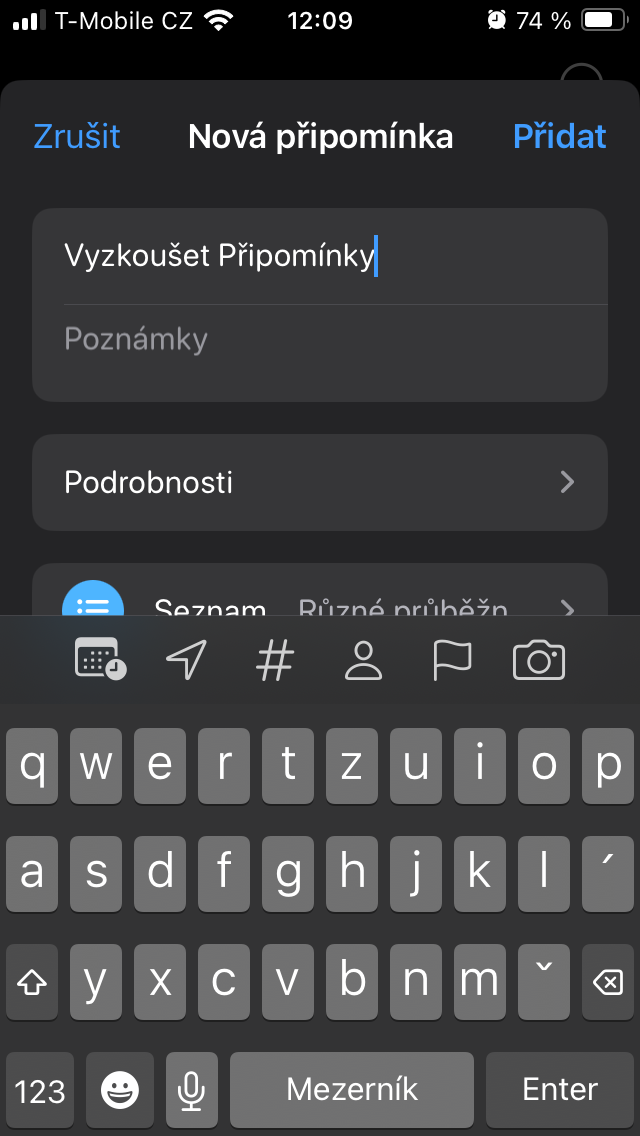
Task: Attach a photo with the camera icon
Action: point(539,660)
